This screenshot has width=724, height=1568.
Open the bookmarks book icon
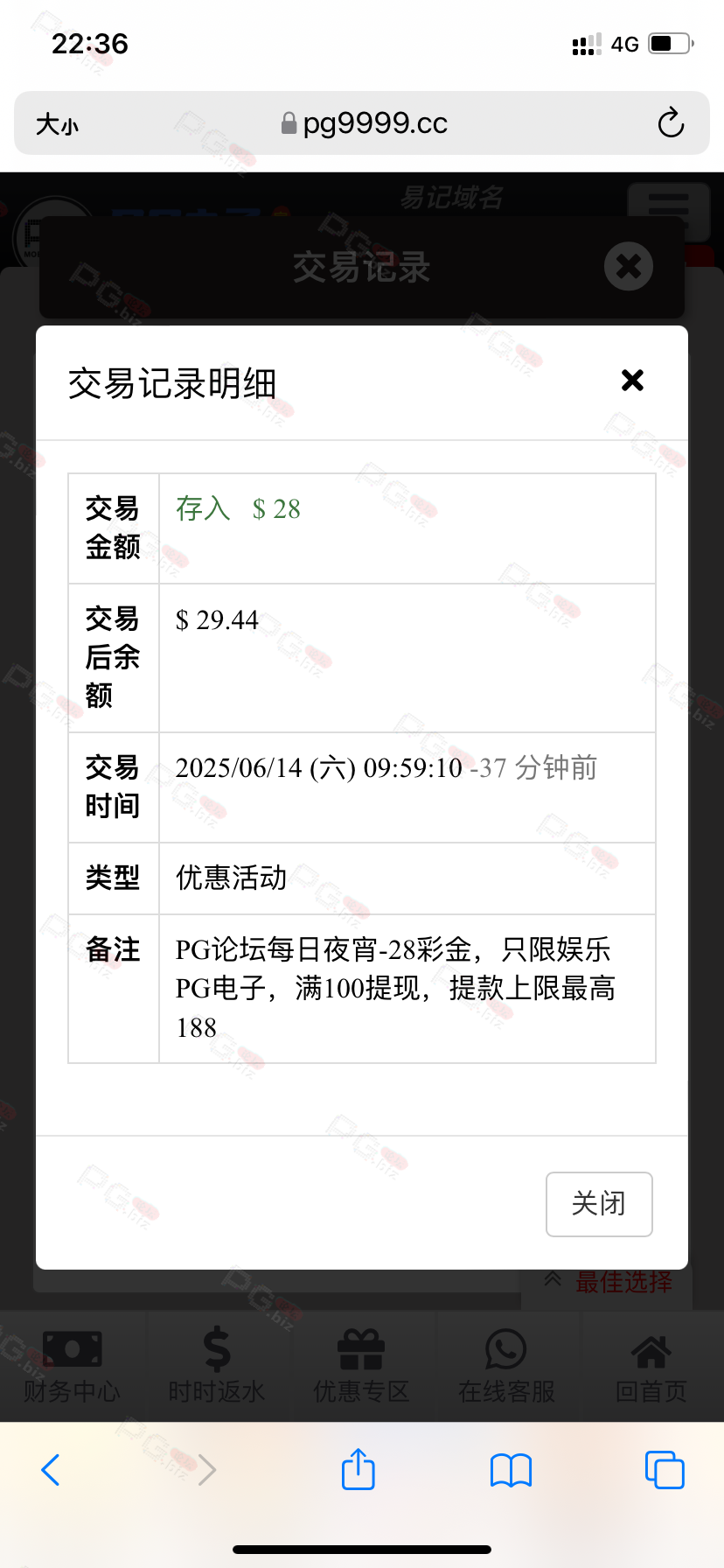(x=511, y=1470)
